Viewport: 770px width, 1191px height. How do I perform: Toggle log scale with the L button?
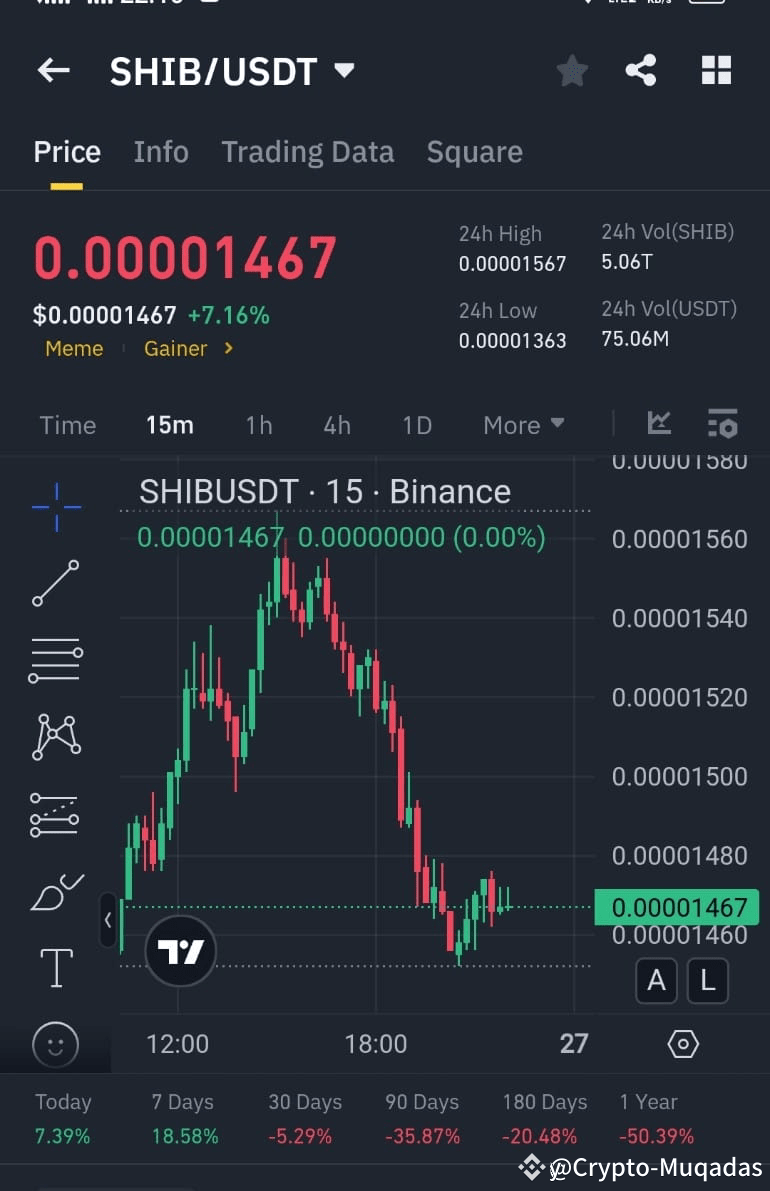click(x=708, y=981)
